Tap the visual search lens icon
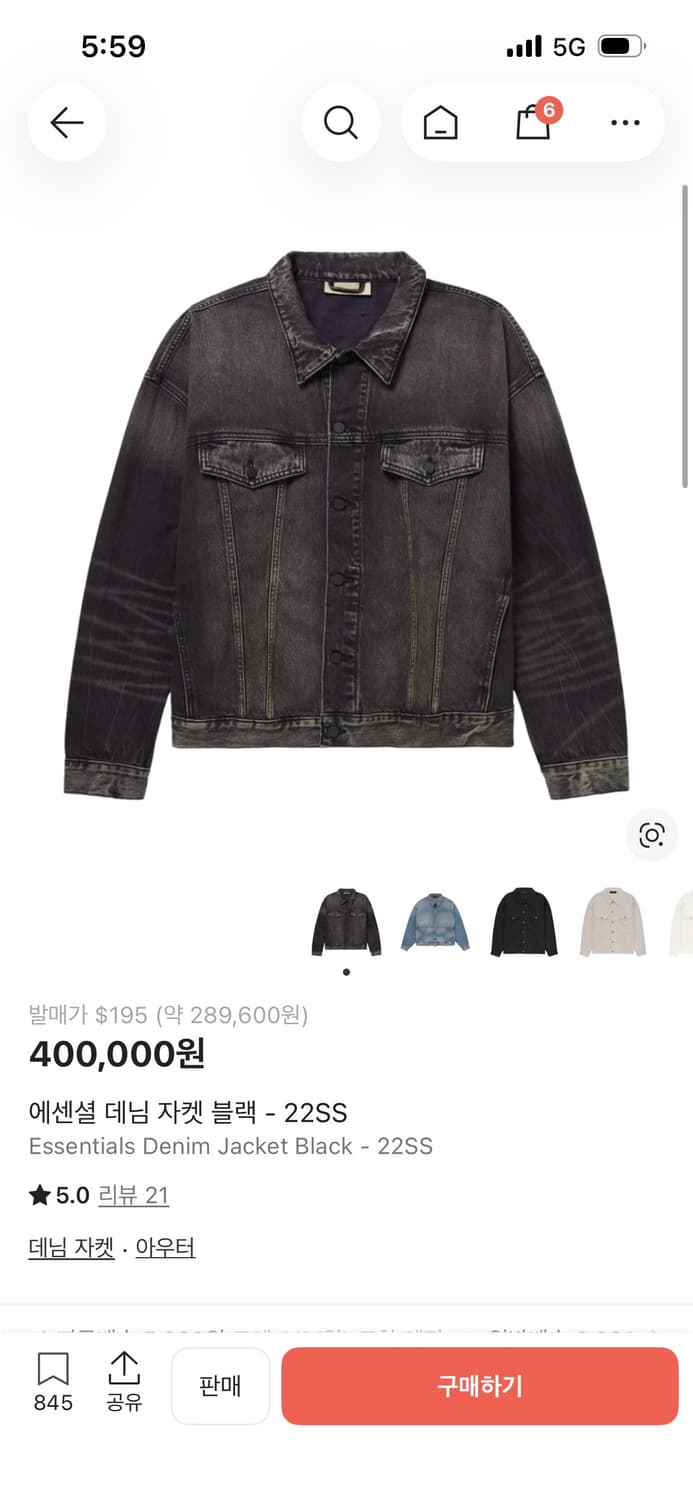This screenshot has width=693, height=1500. coord(652,835)
